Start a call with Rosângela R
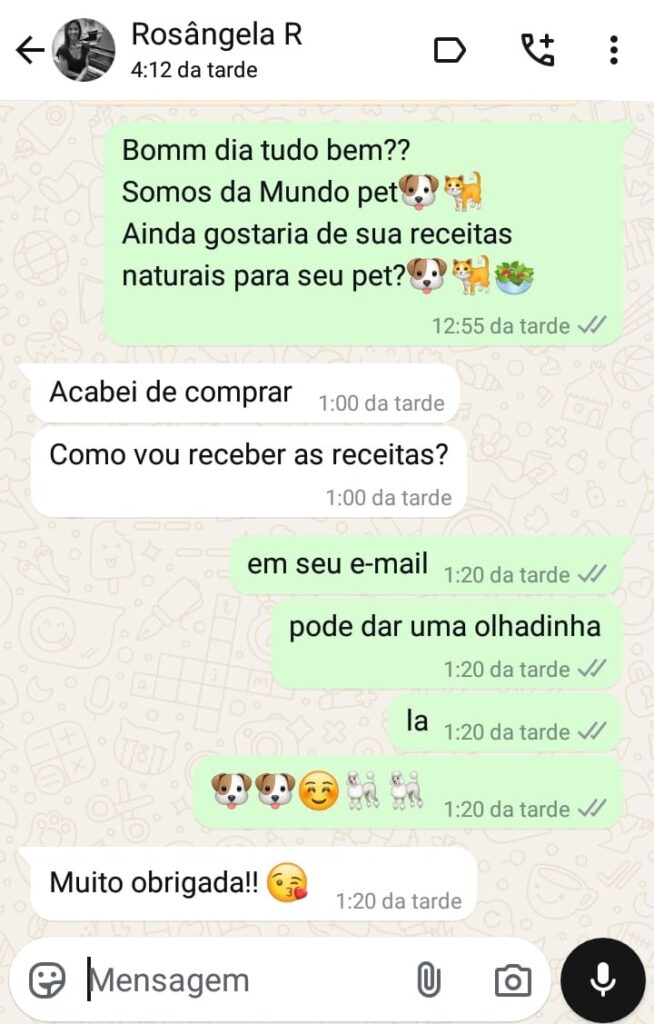The width and height of the screenshot is (654, 1024). [x=537, y=50]
